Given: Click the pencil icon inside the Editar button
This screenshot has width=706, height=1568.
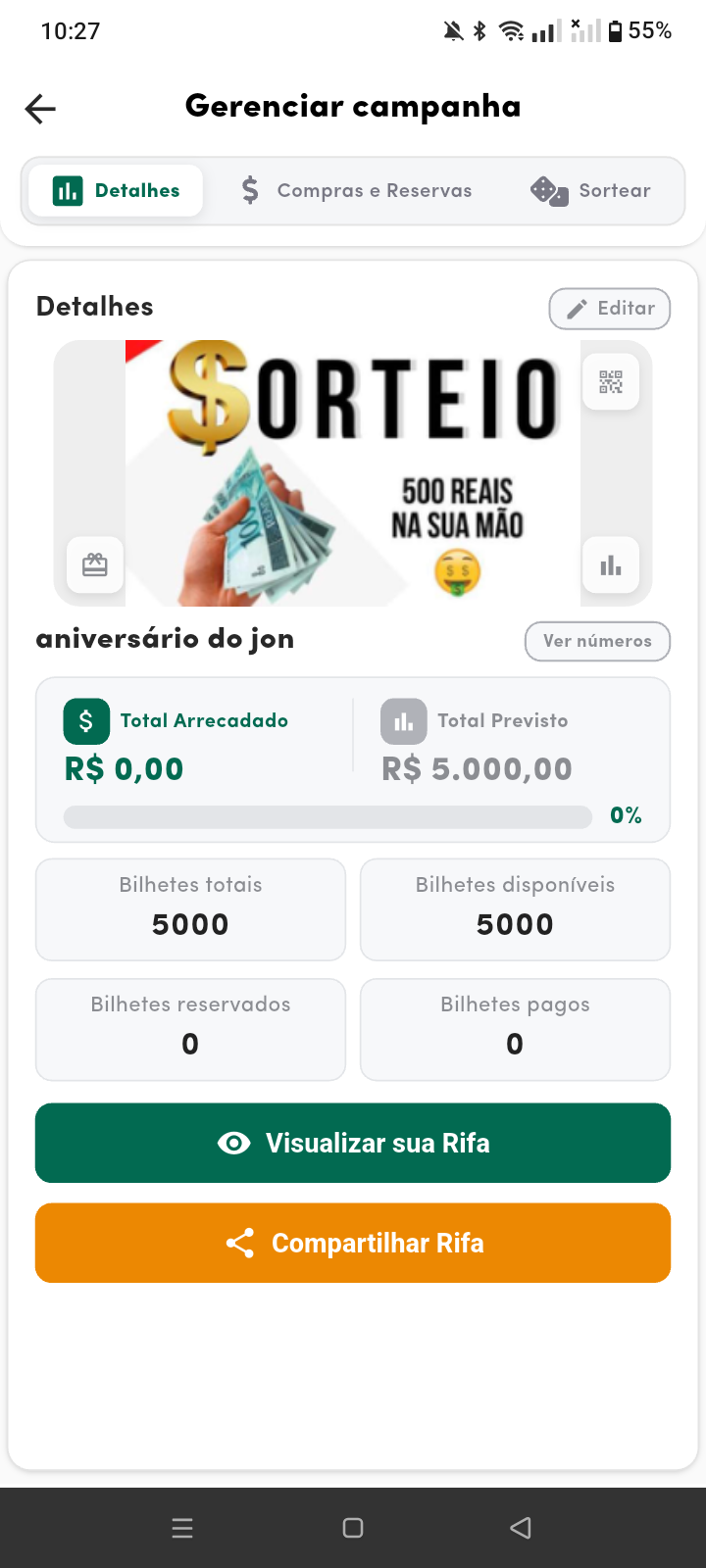Looking at the screenshot, I should coord(578,308).
